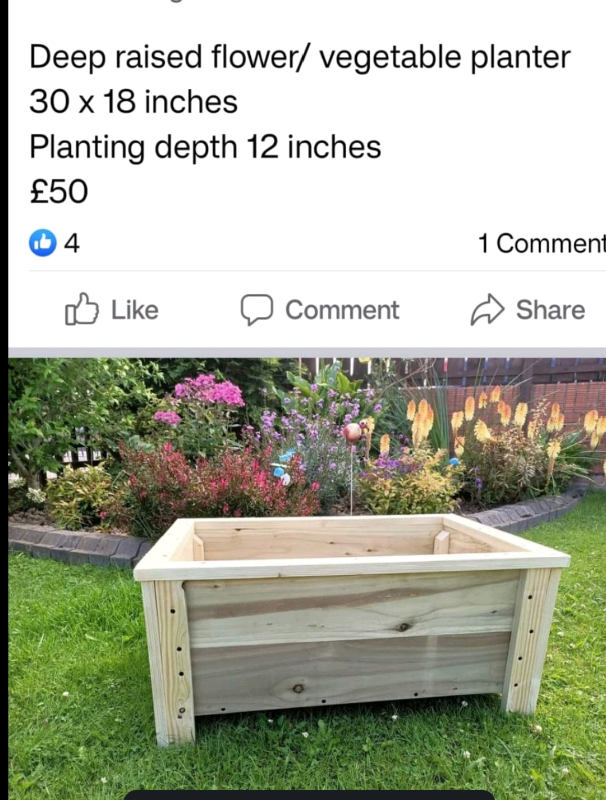
Task: View the 1 Comment on this post
Action: (x=541, y=243)
